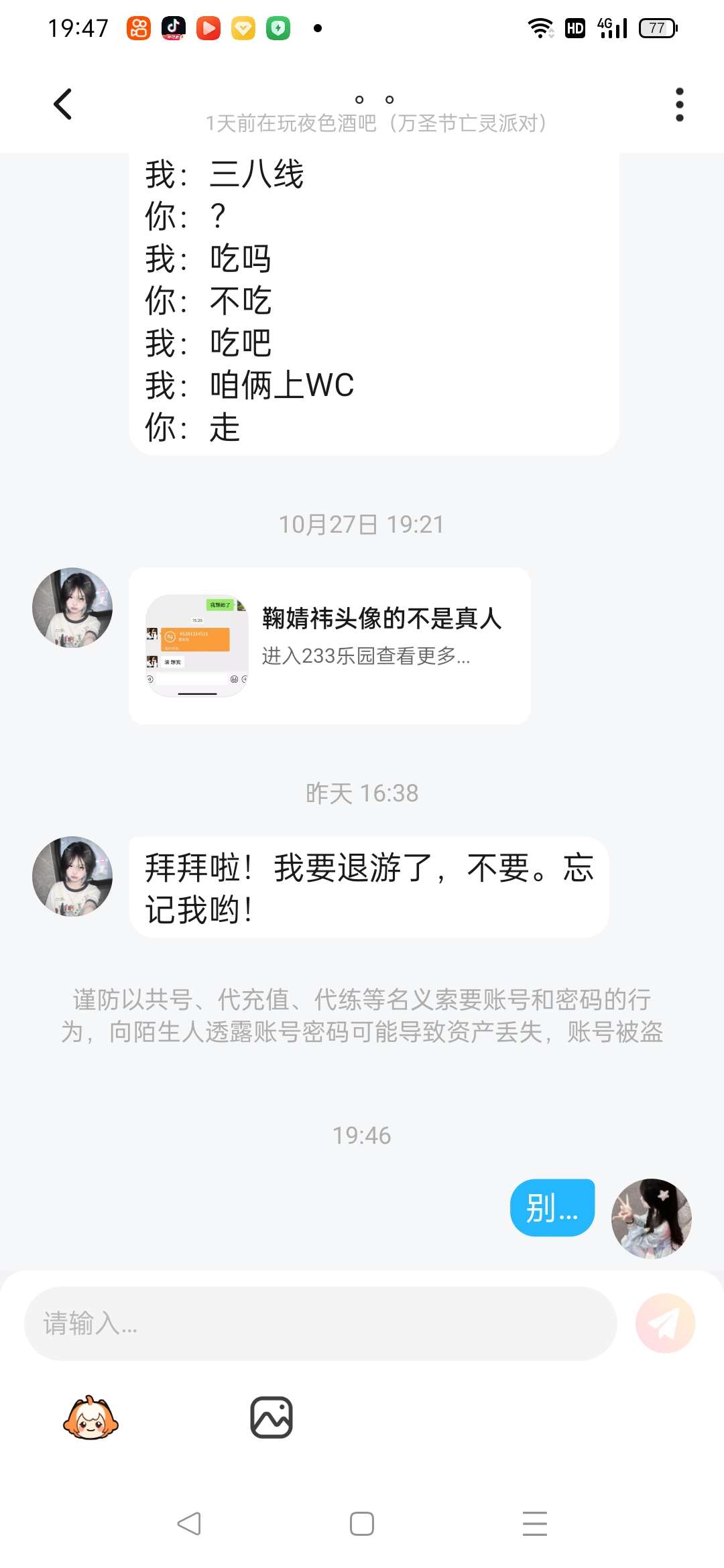This screenshot has width=724, height=1568.
Task: Send the message with the paper plane
Action: [x=665, y=1323]
